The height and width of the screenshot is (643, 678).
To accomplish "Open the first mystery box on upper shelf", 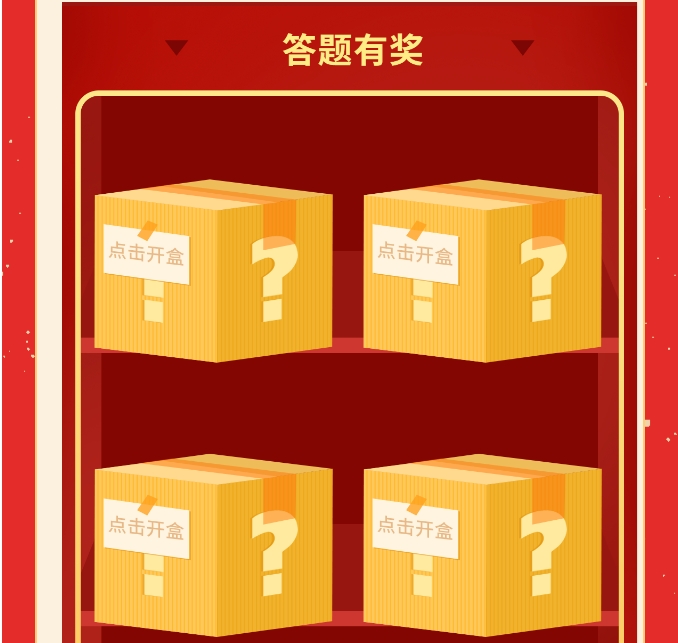I will point(212,270).
